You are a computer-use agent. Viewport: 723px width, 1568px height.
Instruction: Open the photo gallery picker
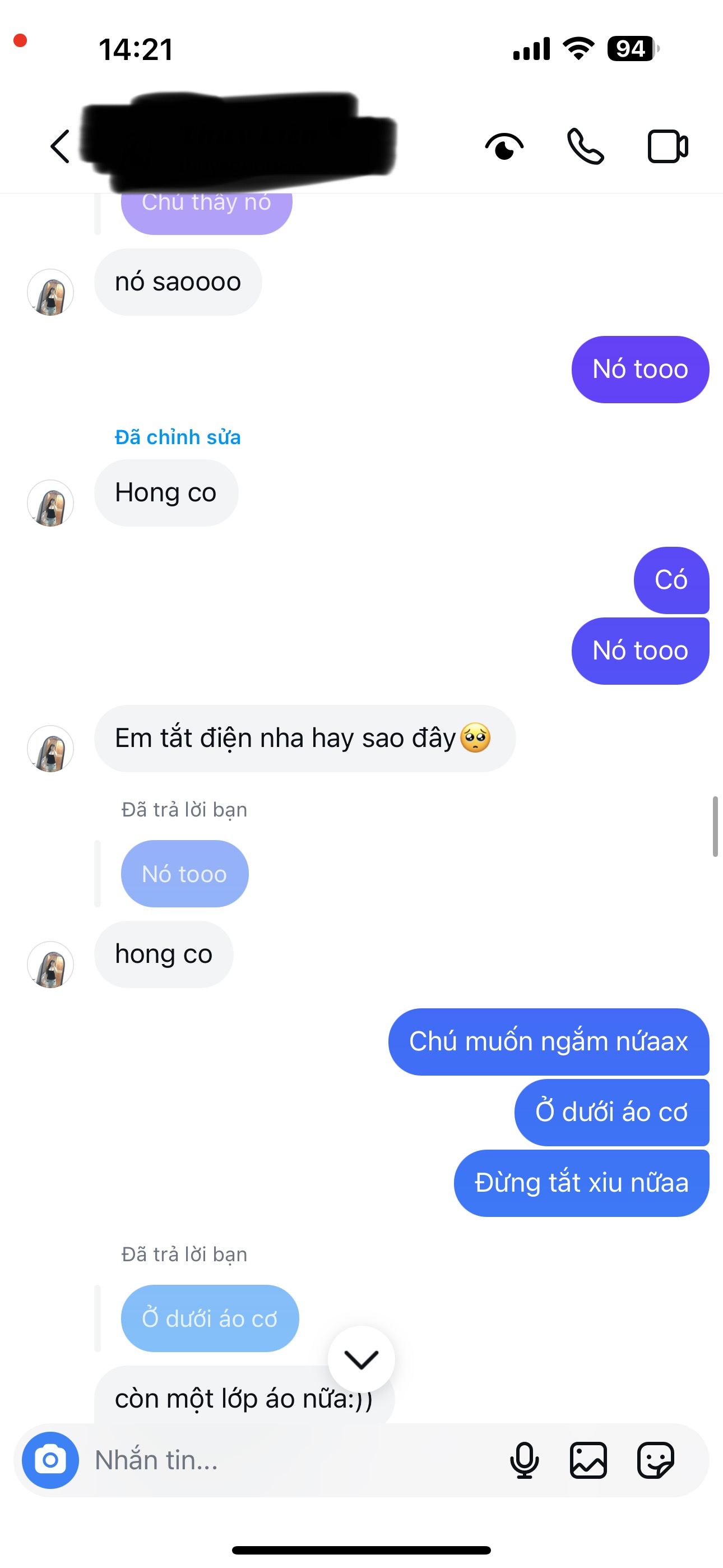[x=588, y=1460]
